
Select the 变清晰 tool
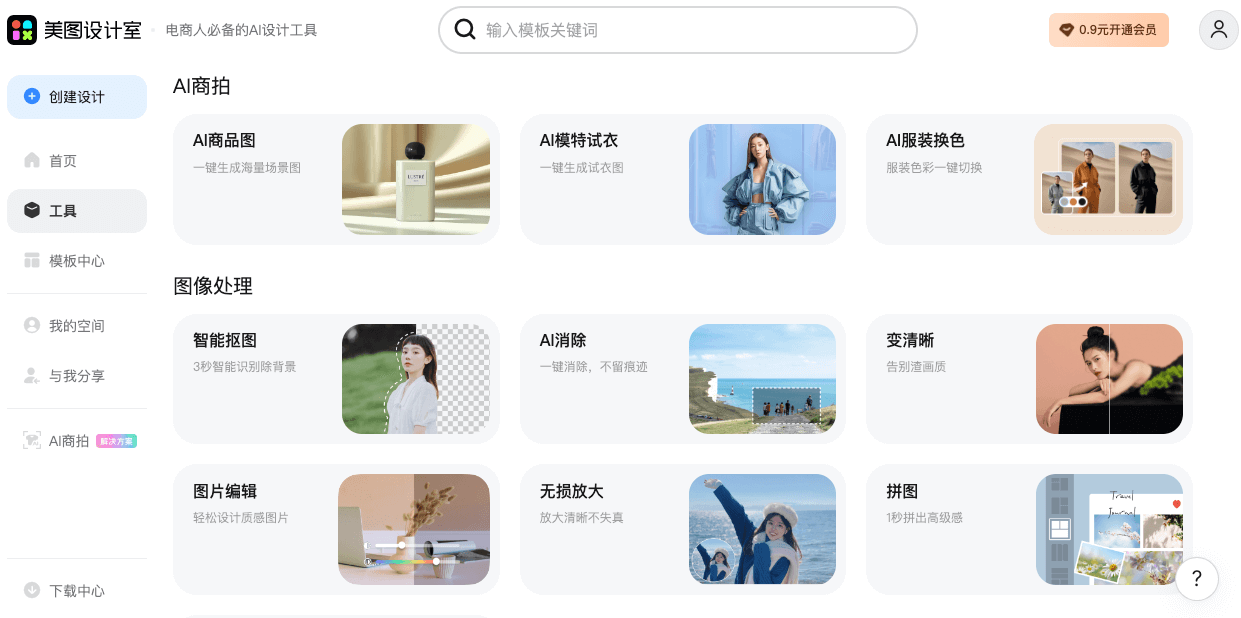coord(1029,379)
